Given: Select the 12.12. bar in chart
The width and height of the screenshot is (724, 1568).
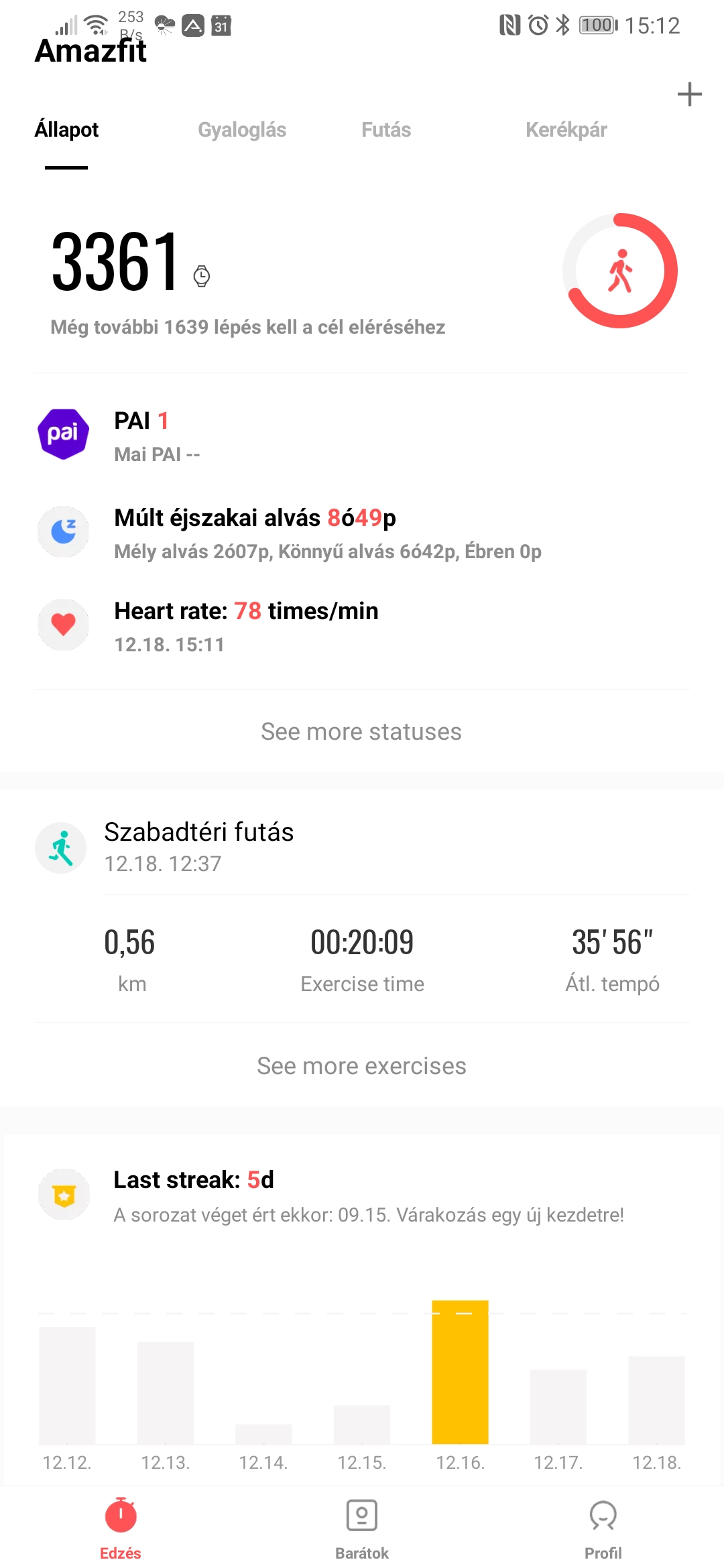Looking at the screenshot, I should tap(67, 1385).
